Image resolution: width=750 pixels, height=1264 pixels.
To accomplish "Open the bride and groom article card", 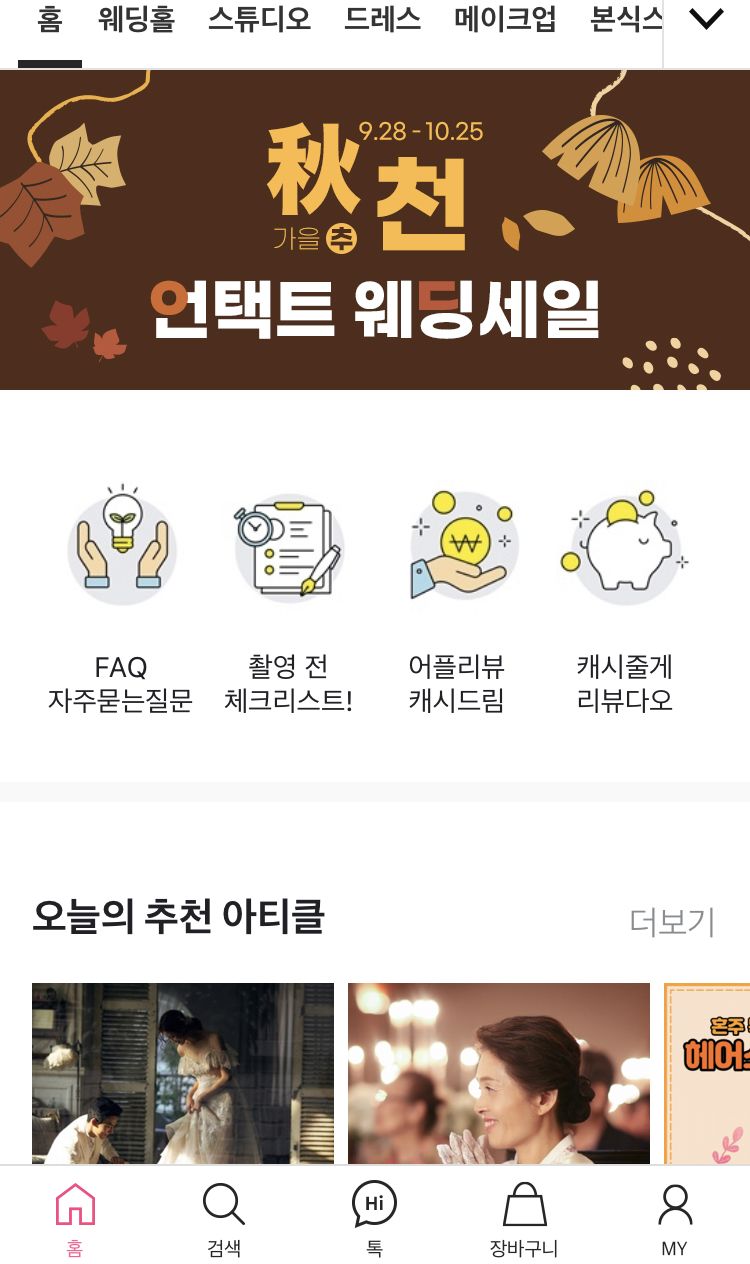I will [183, 1072].
